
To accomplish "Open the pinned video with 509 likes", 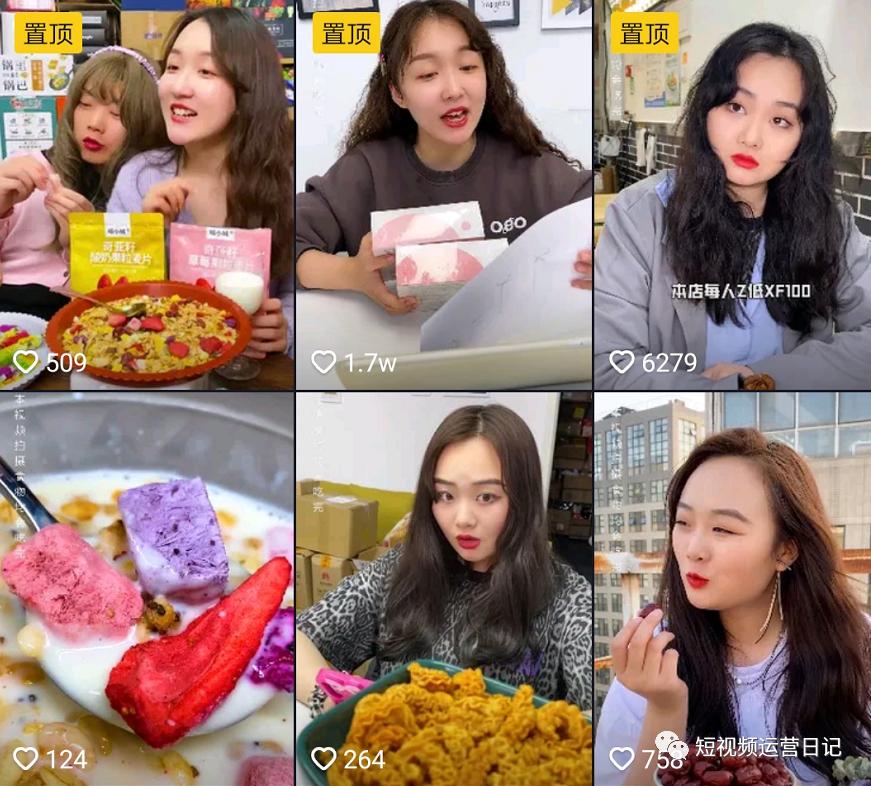I will [x=146, y=195].
